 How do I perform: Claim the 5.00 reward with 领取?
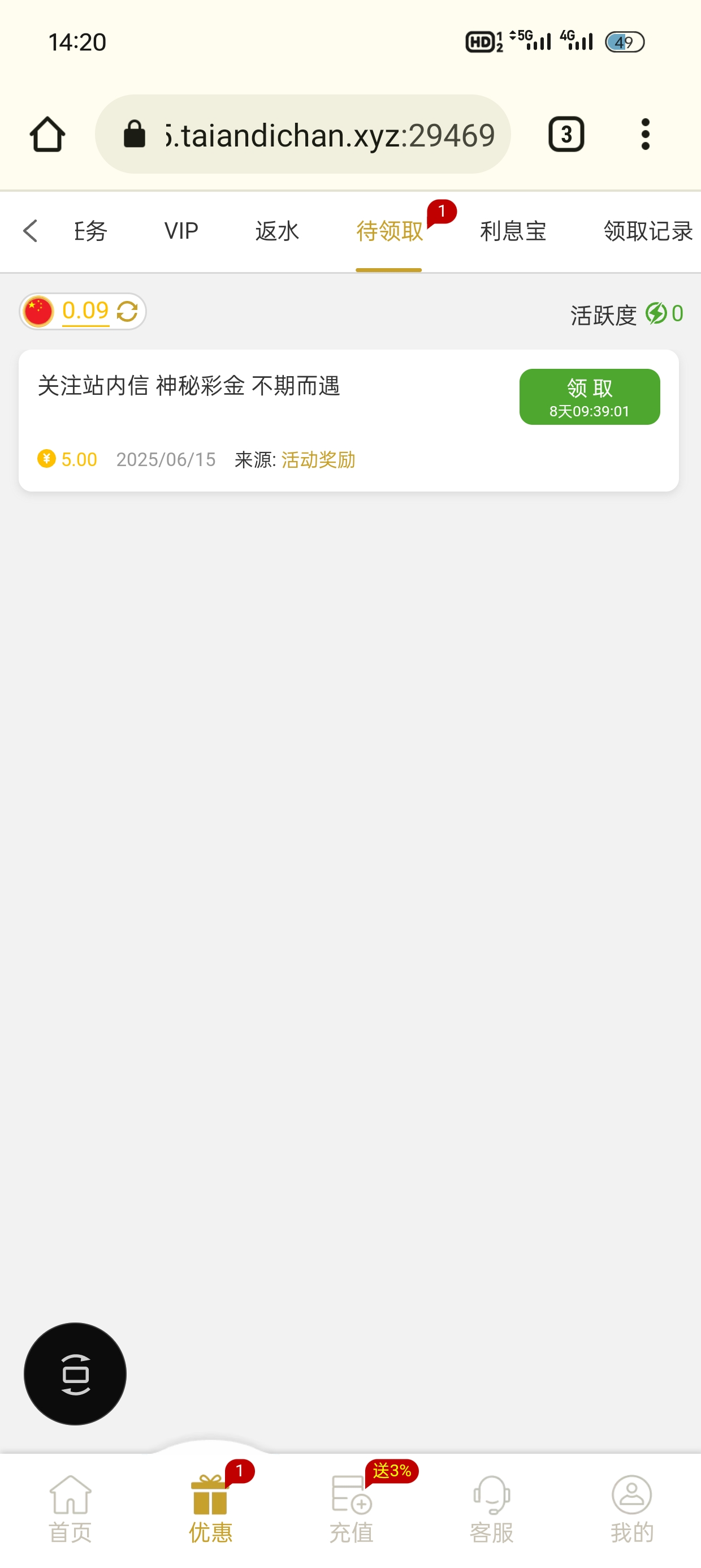coord(589,397)
